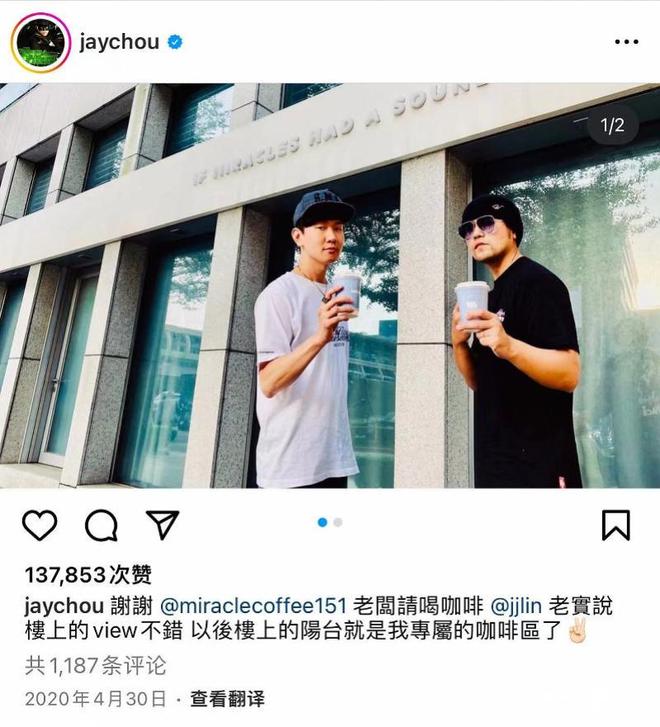Bookmark this post

[x=615, y=525]
